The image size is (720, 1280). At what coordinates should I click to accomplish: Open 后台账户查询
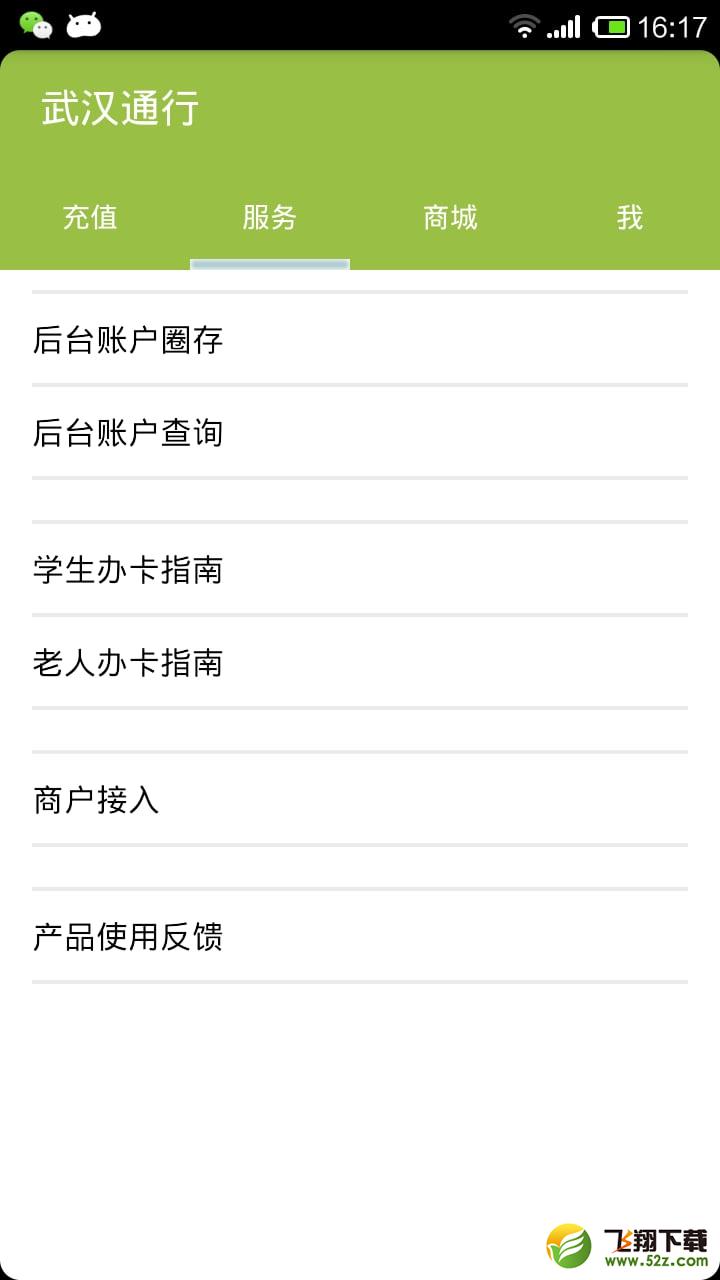click(360, 433)
